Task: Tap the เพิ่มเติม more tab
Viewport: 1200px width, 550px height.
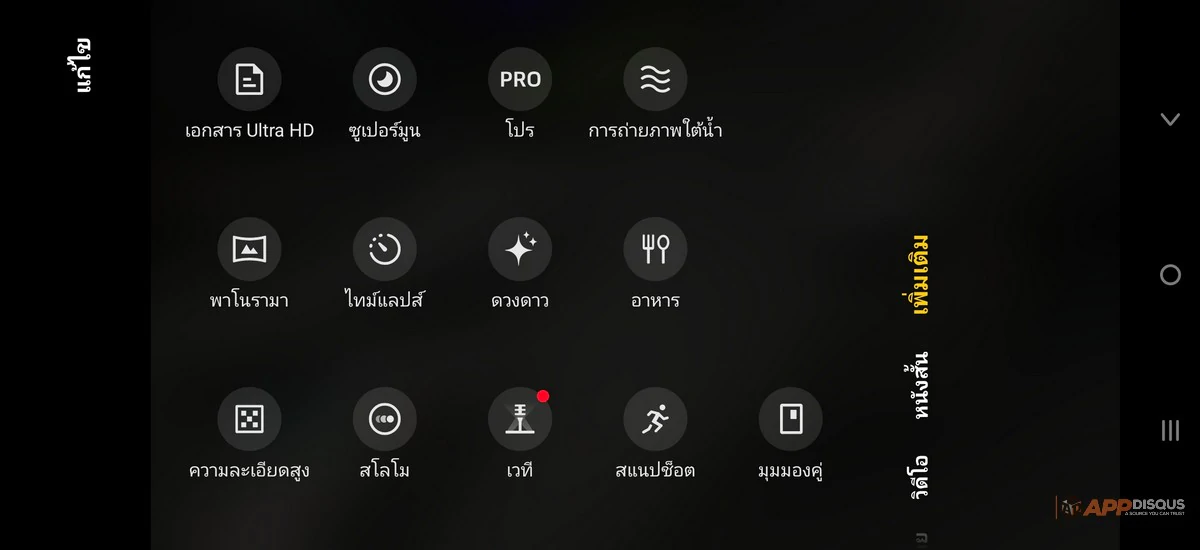Action: 915,275
